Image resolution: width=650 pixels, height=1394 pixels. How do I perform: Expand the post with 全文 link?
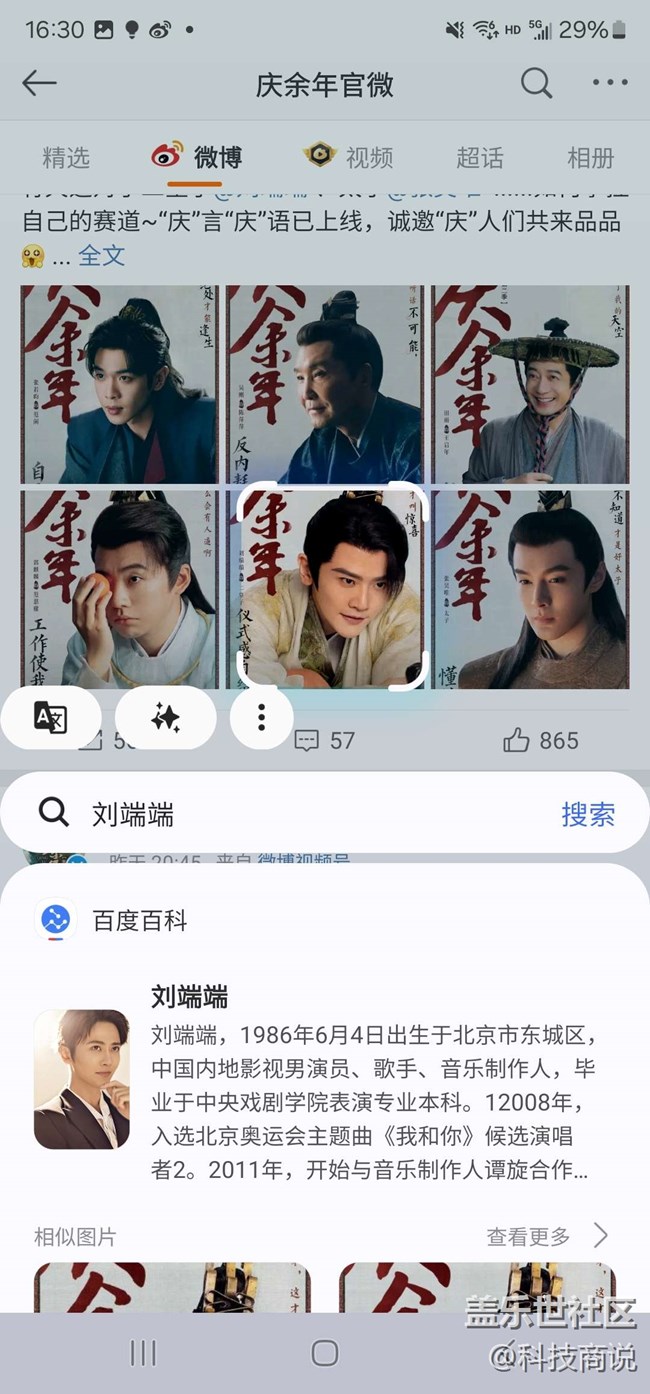(x=101, y=255)
